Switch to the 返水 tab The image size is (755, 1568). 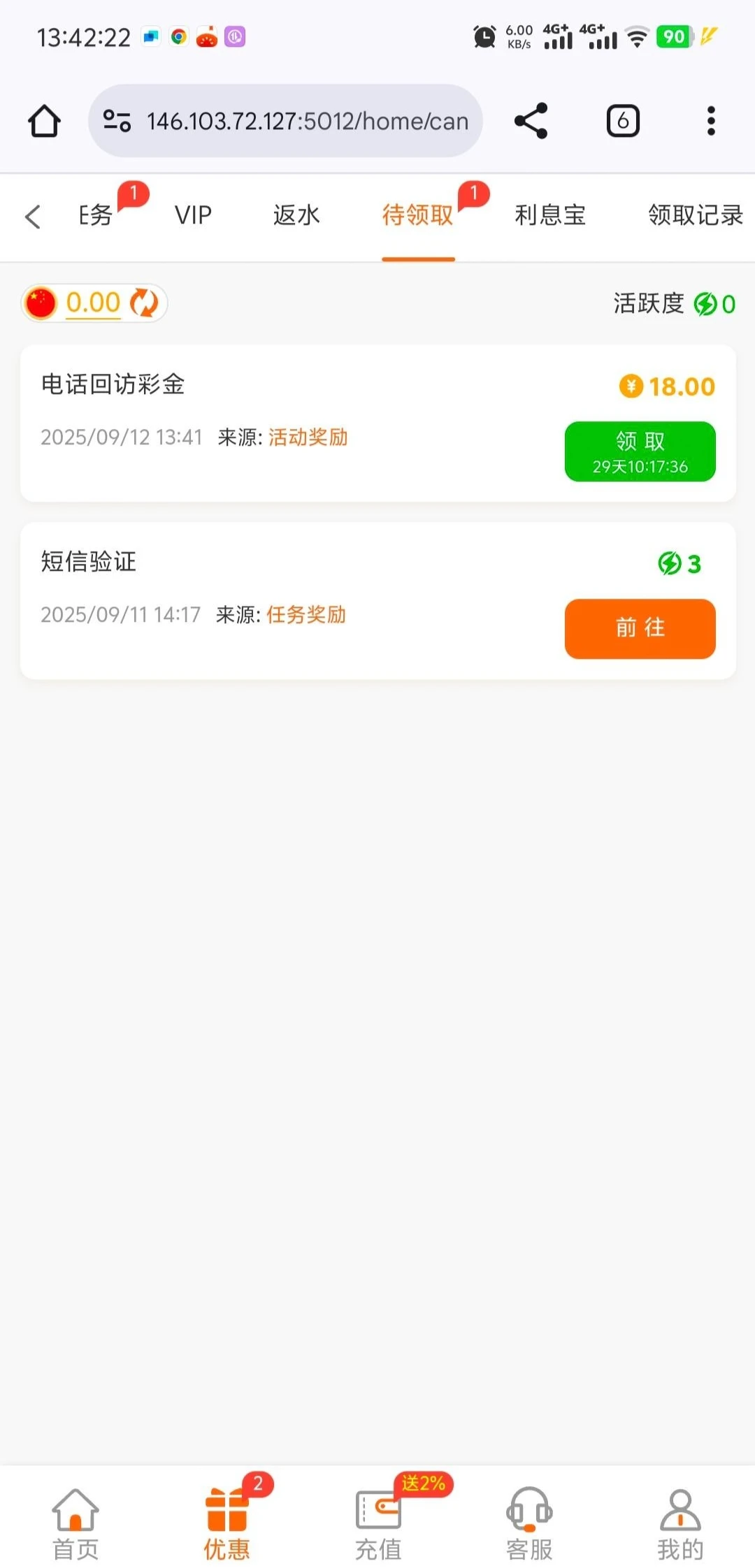(296, 215)
